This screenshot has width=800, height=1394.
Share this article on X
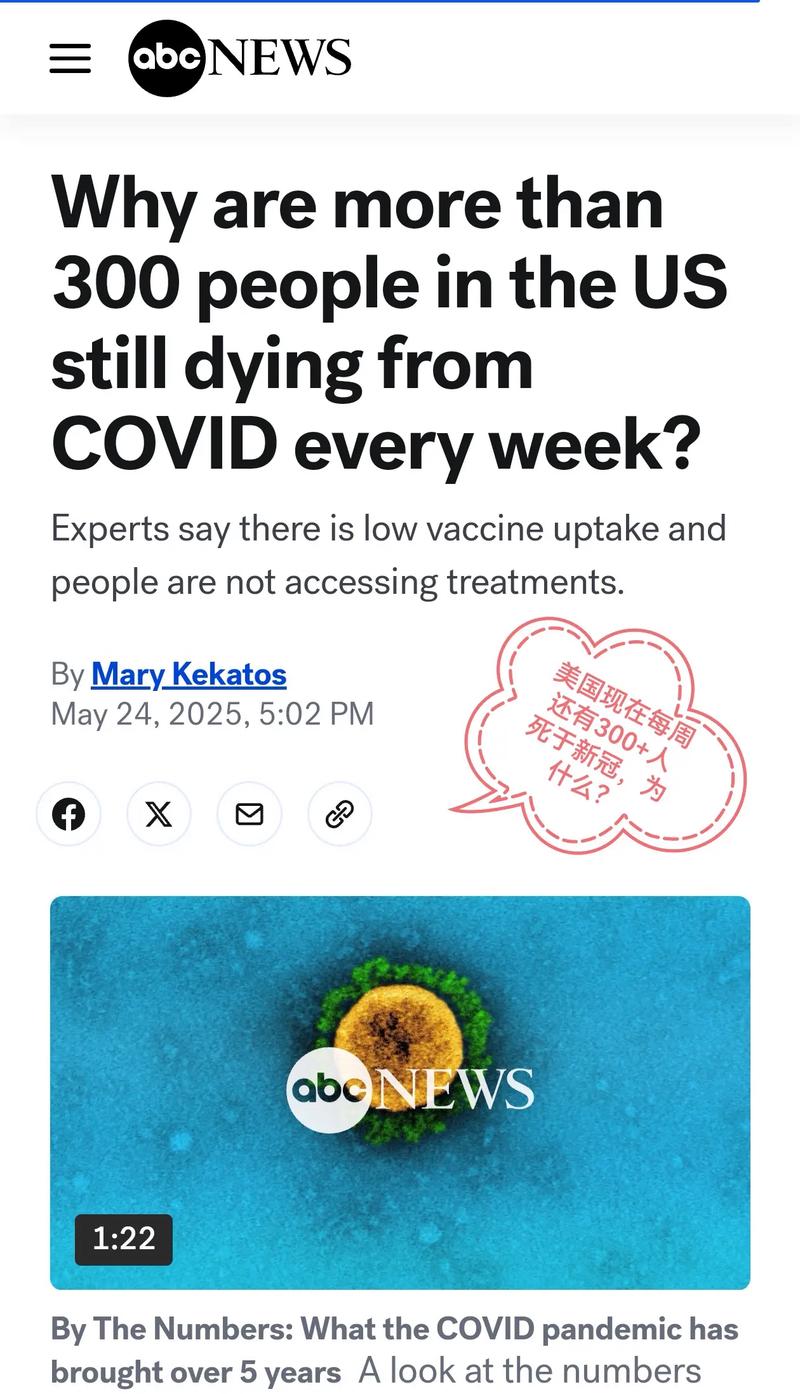[159, 814]
